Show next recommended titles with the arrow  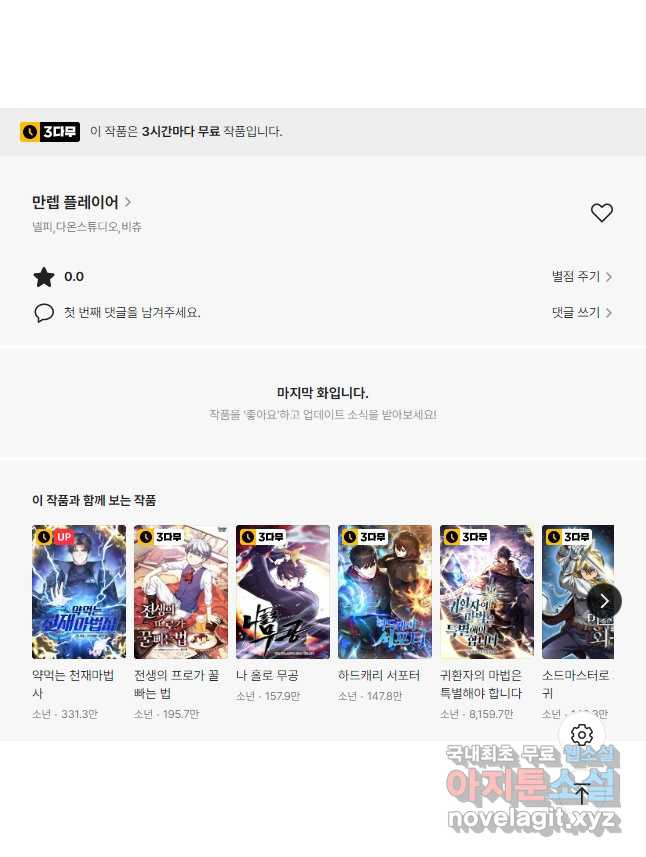(x=604, y=600)
